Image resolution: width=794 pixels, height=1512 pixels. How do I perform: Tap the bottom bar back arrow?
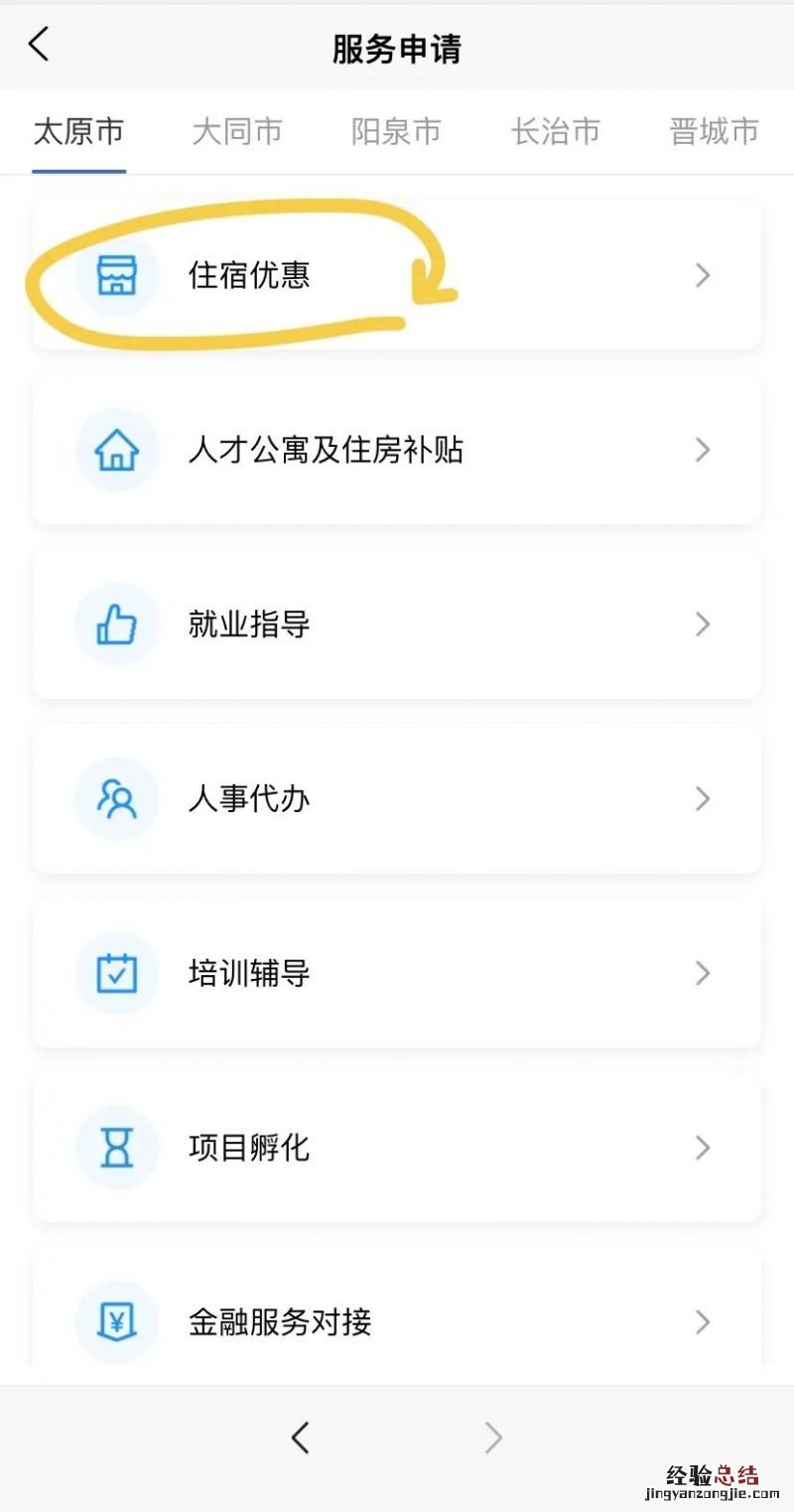[301, 1437]
